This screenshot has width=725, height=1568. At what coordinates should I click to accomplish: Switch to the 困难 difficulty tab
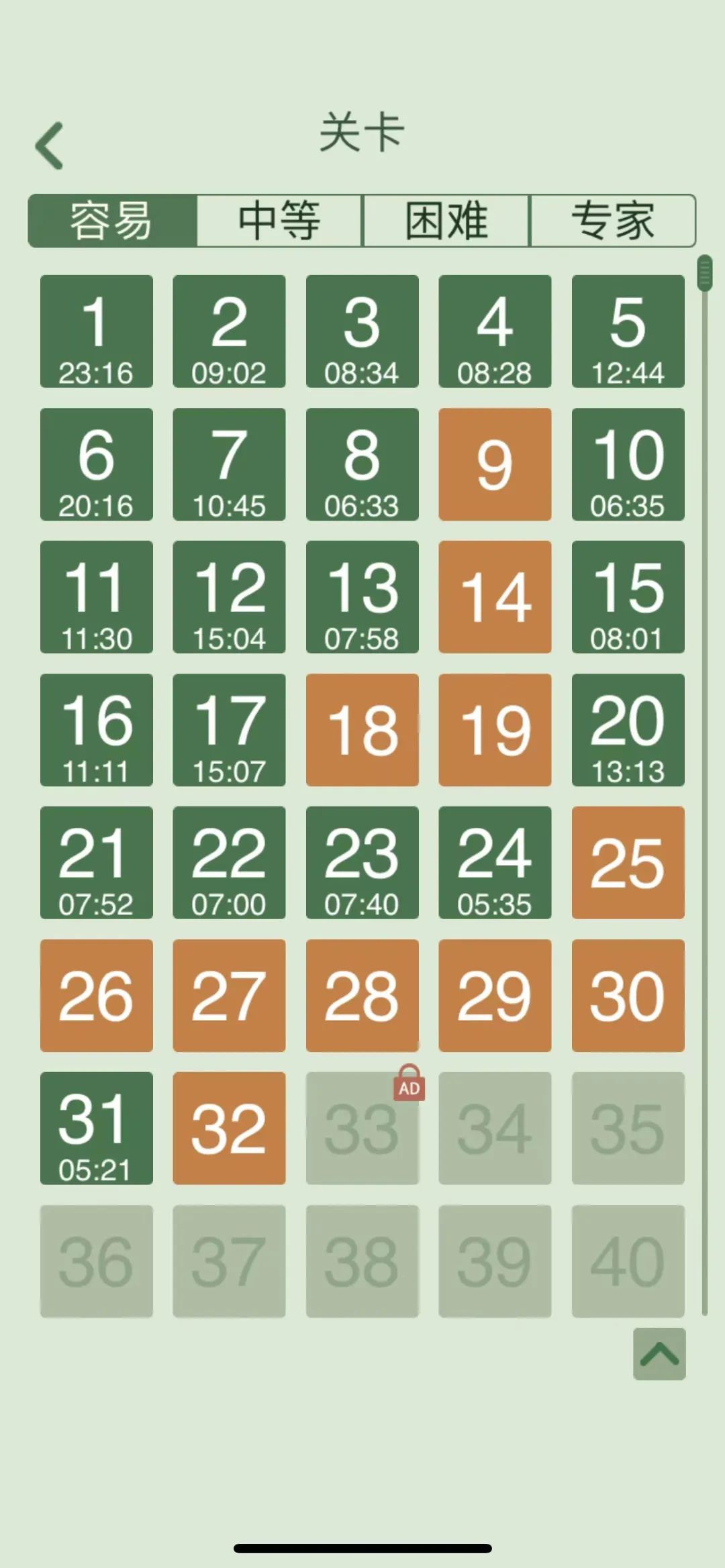[x=446, y=221]
